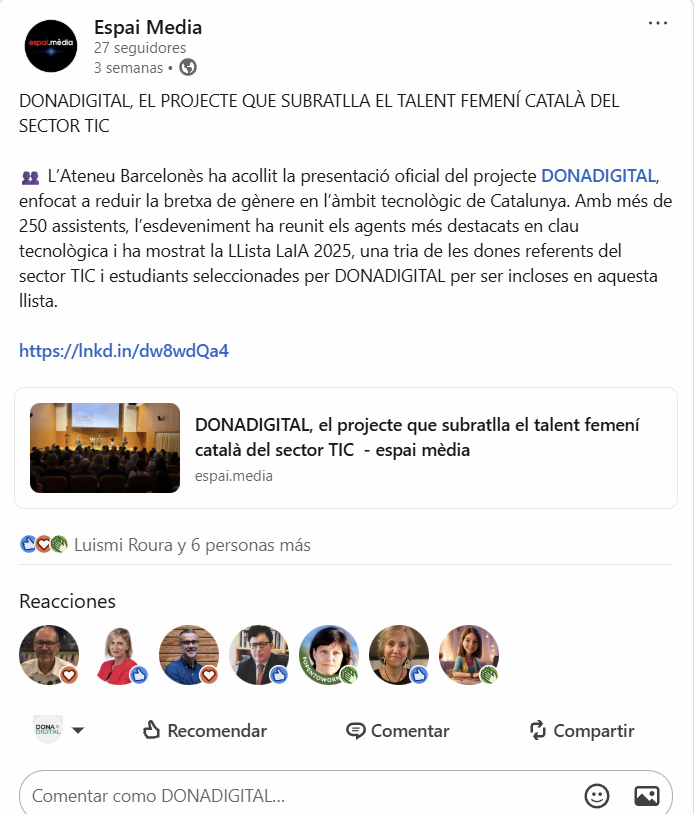
Task: Tap the Comentar button
Action: [x=397, y=731]
